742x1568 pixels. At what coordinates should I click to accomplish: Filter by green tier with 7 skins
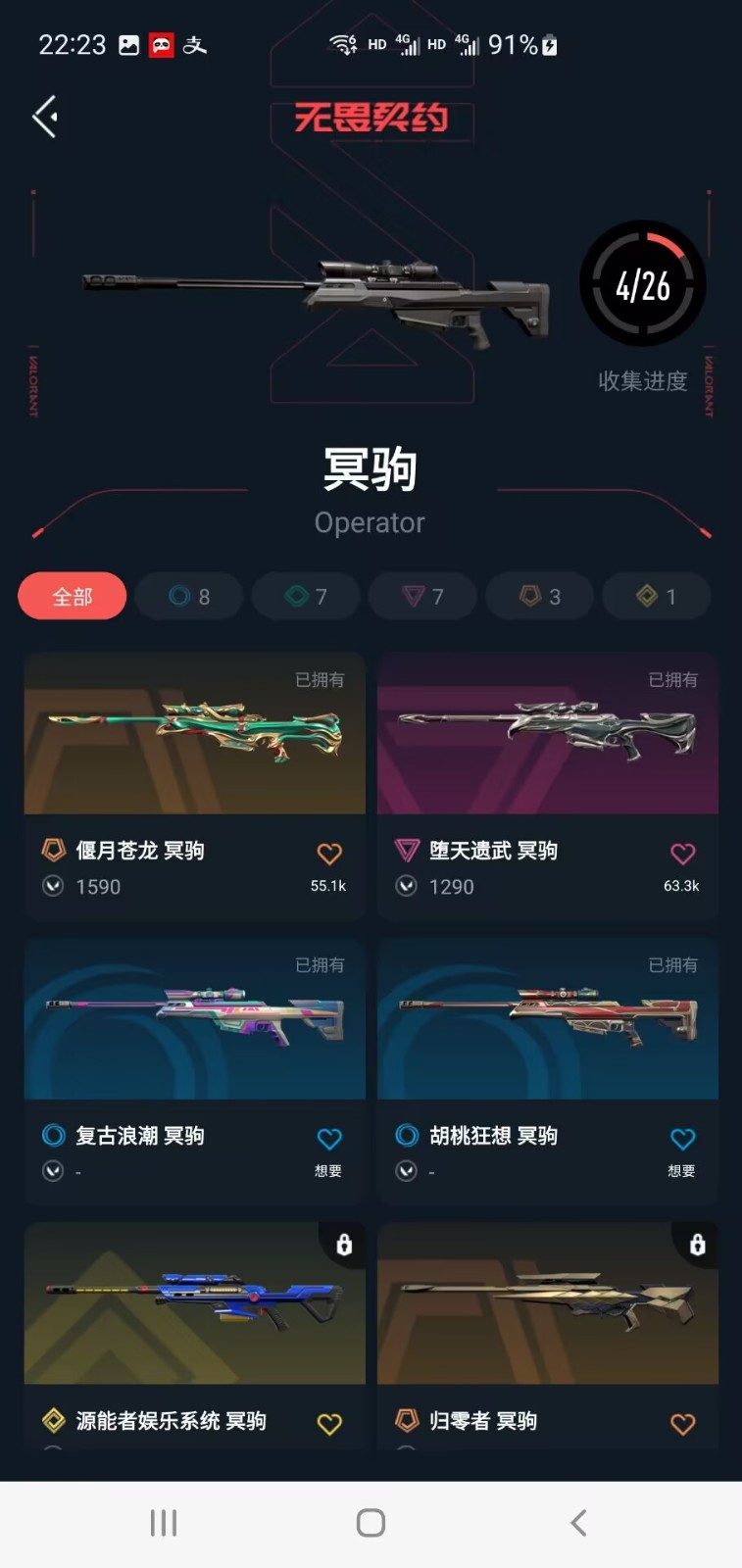click(306, 596)
